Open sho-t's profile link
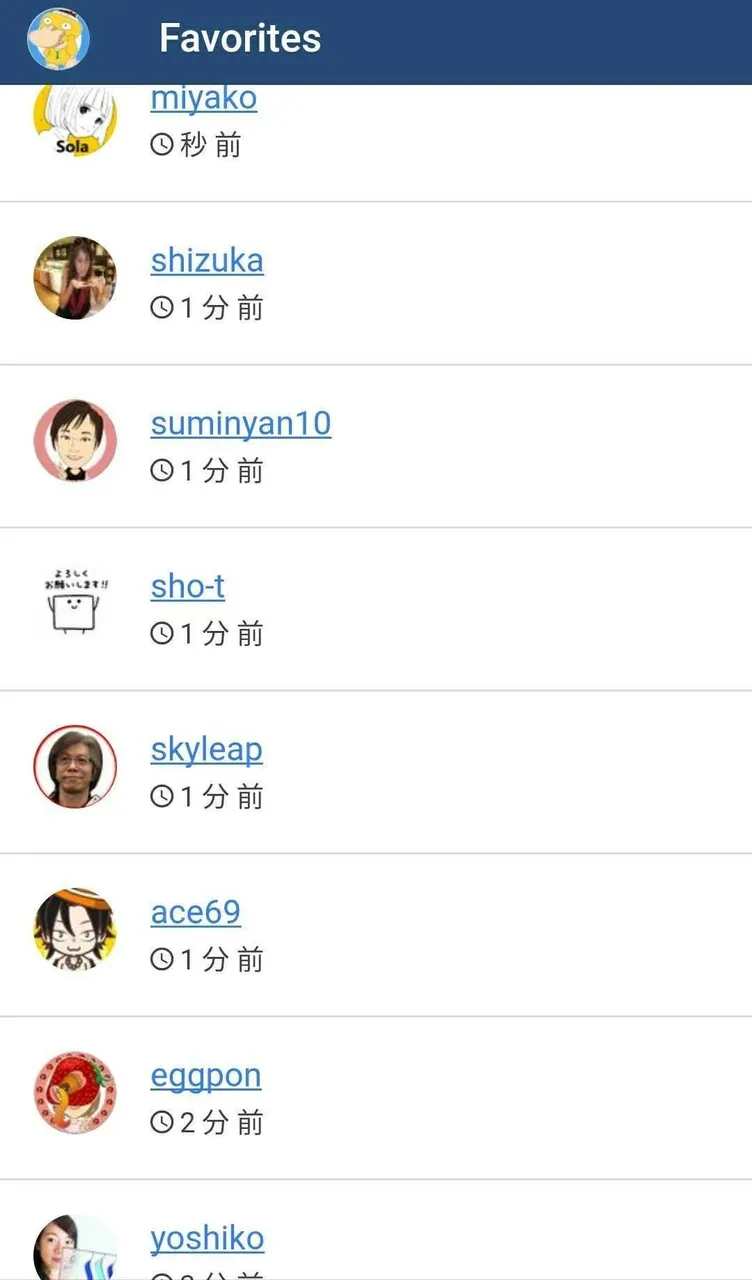Screen dimensions: 752x1280 point(188,587)
